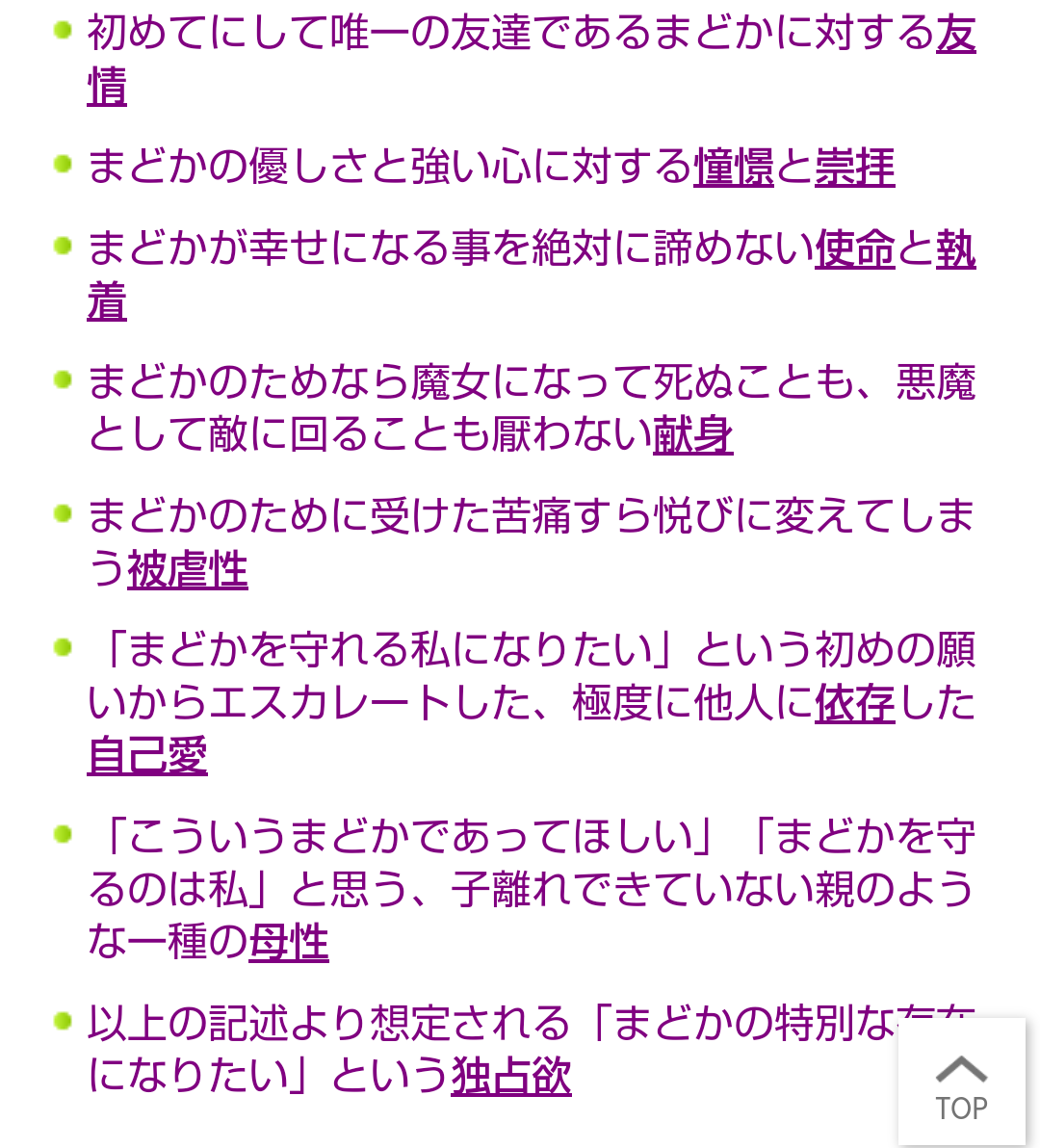Screen dimensions: 1040x1148
Task: Follow the 独占欲 link
Action: tap(511, 1076)
